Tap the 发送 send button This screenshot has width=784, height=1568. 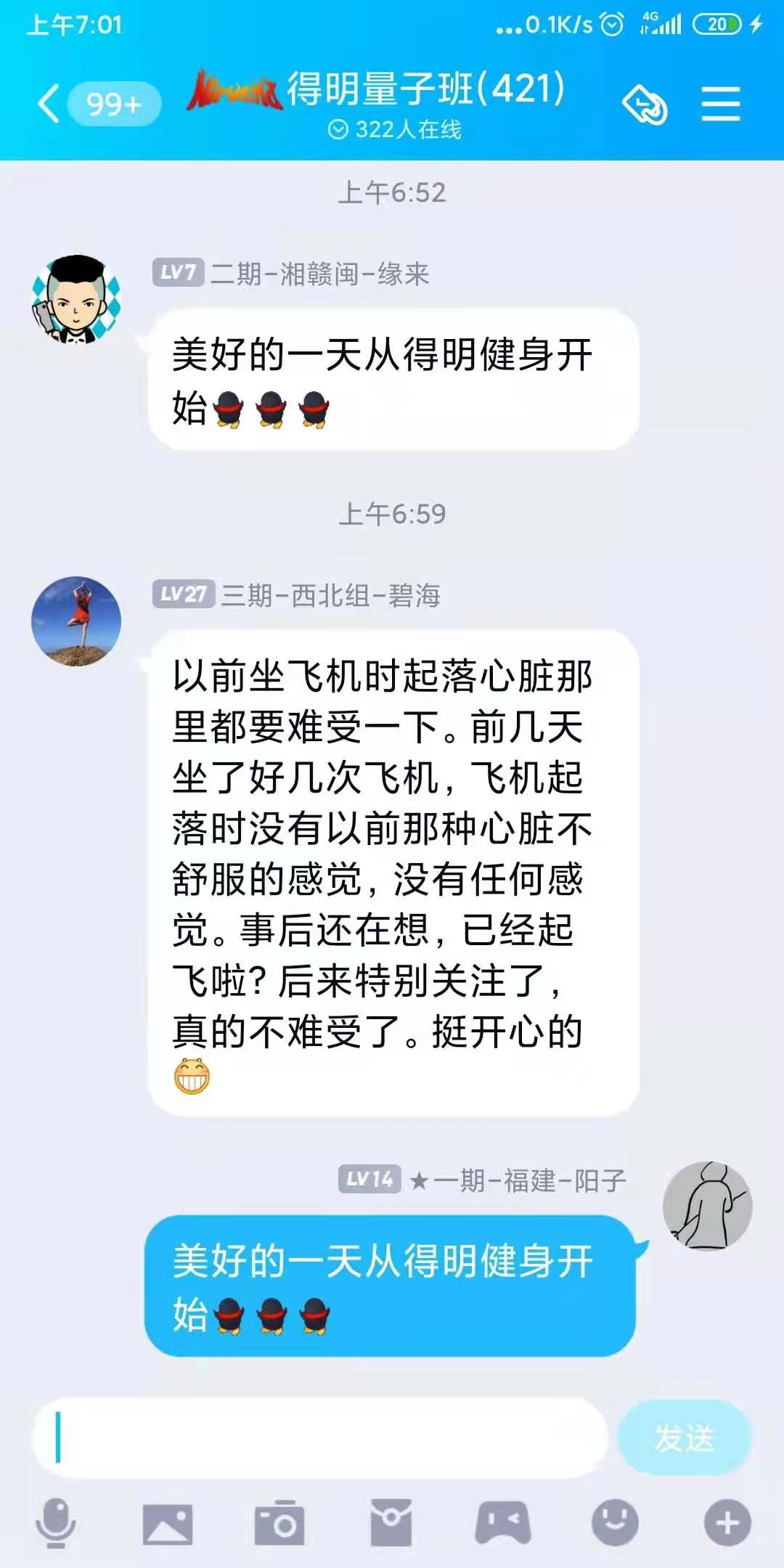[x=685, y=1437]
